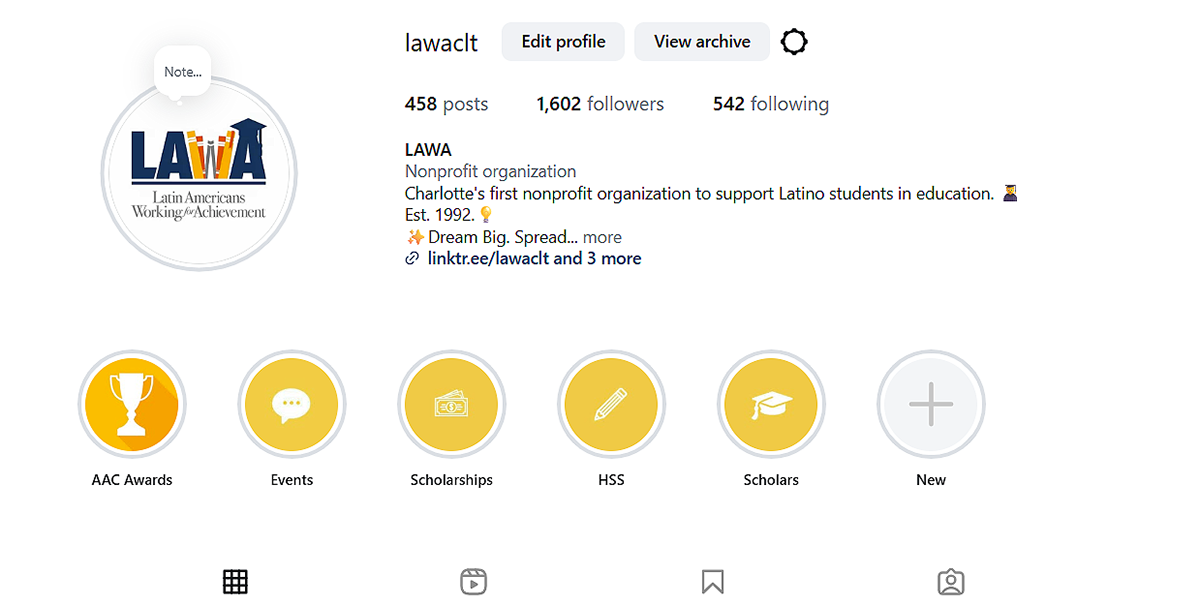Switch to the posts grid tab
The width and height of the screenshot is (1200, 605).
[235, 581]
